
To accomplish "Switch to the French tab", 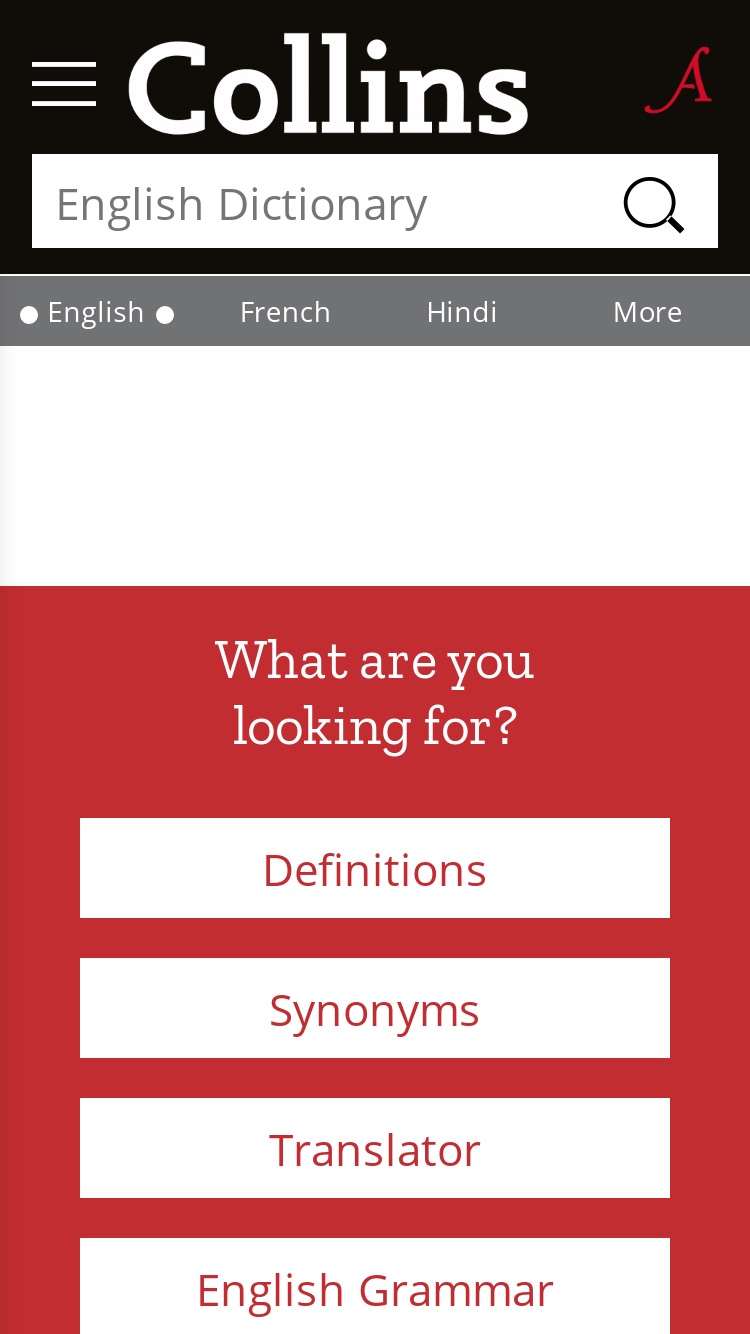I will coord(285,312).
